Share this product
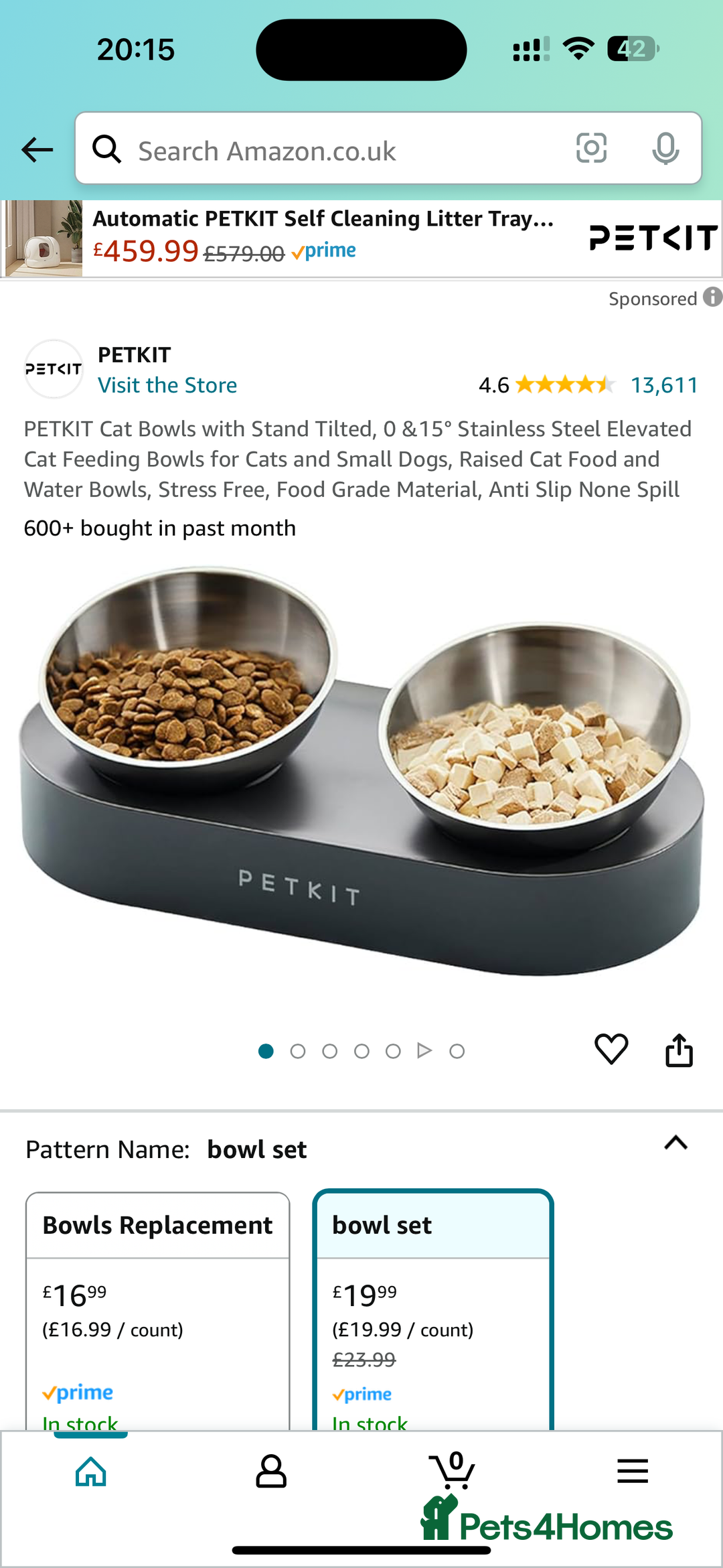 coord(679,1050)
